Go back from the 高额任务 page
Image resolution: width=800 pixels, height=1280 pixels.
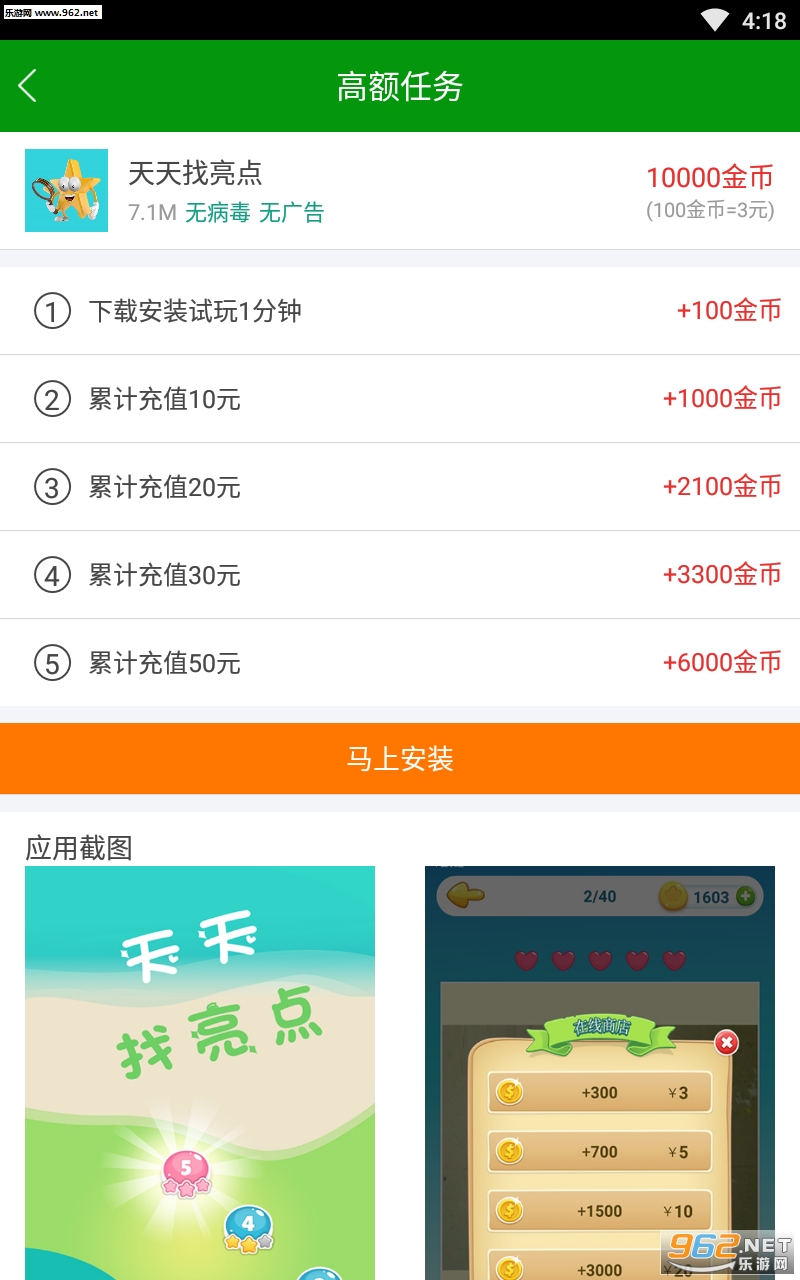(28, 86)
